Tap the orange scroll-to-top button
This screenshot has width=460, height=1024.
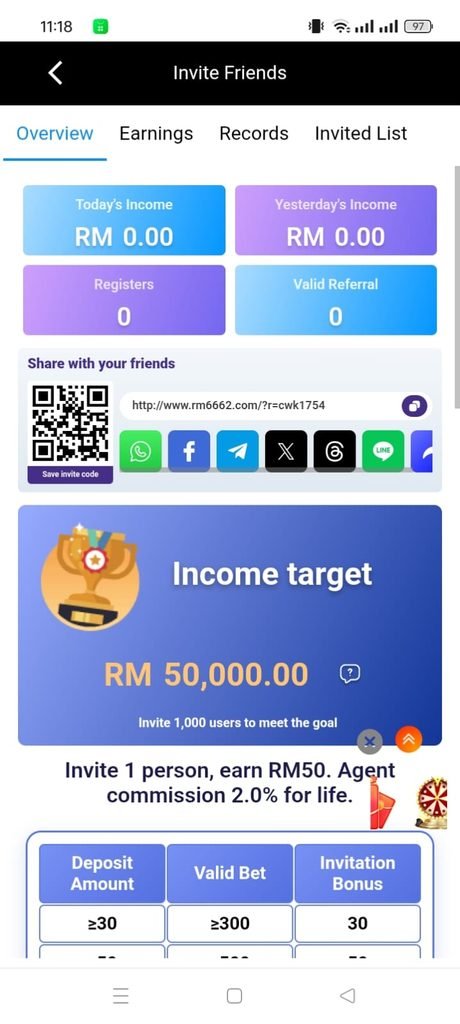pos(409,739)
